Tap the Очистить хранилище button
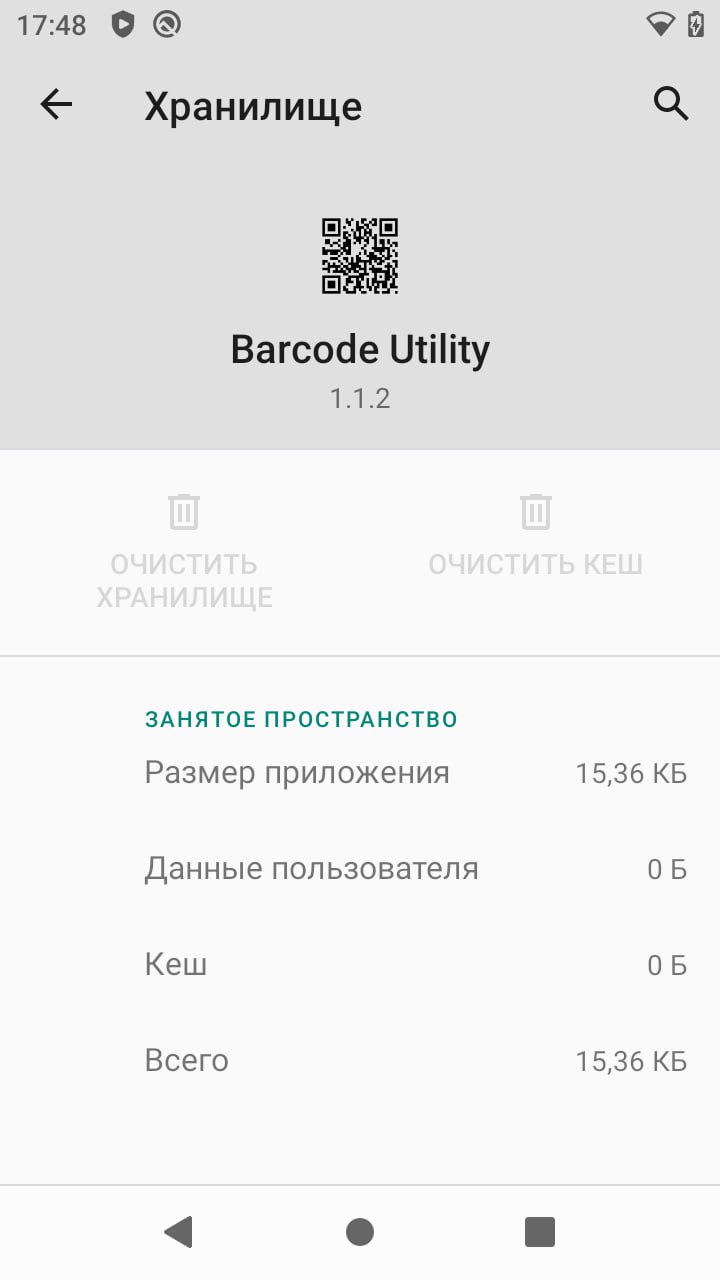720x1280 pixels. coord(184,550)
